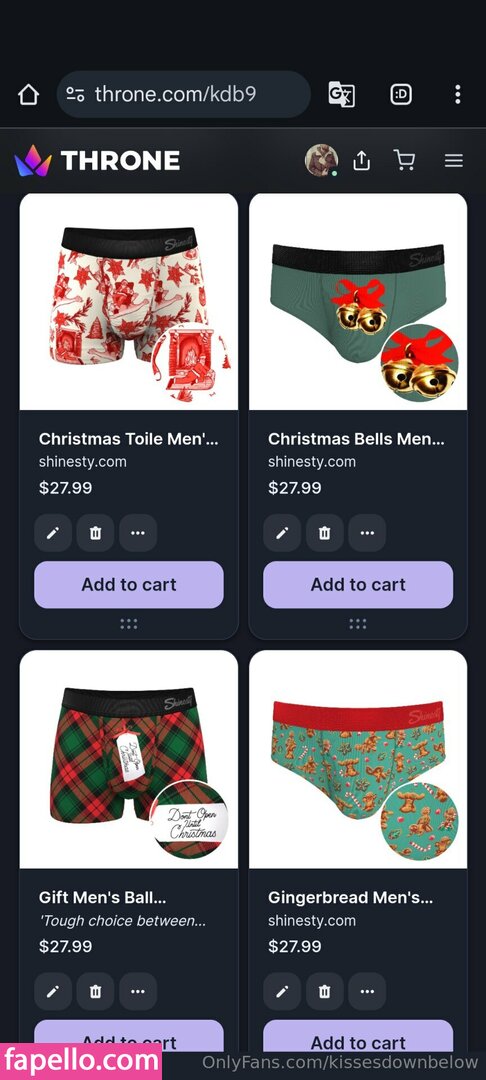The height and width of the screenshot is (1080, 486).
Task: Share the wishlist via share icon
Action: click(x=361, y=160)
